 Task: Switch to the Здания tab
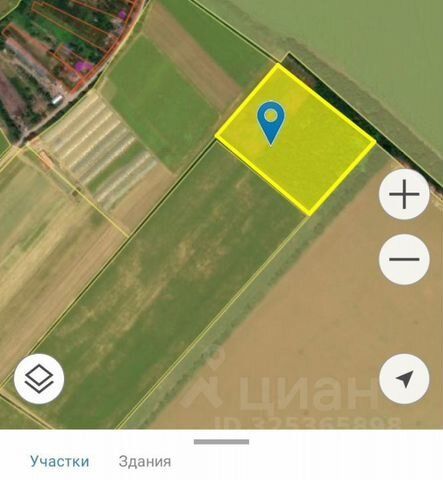click(145, 461)
